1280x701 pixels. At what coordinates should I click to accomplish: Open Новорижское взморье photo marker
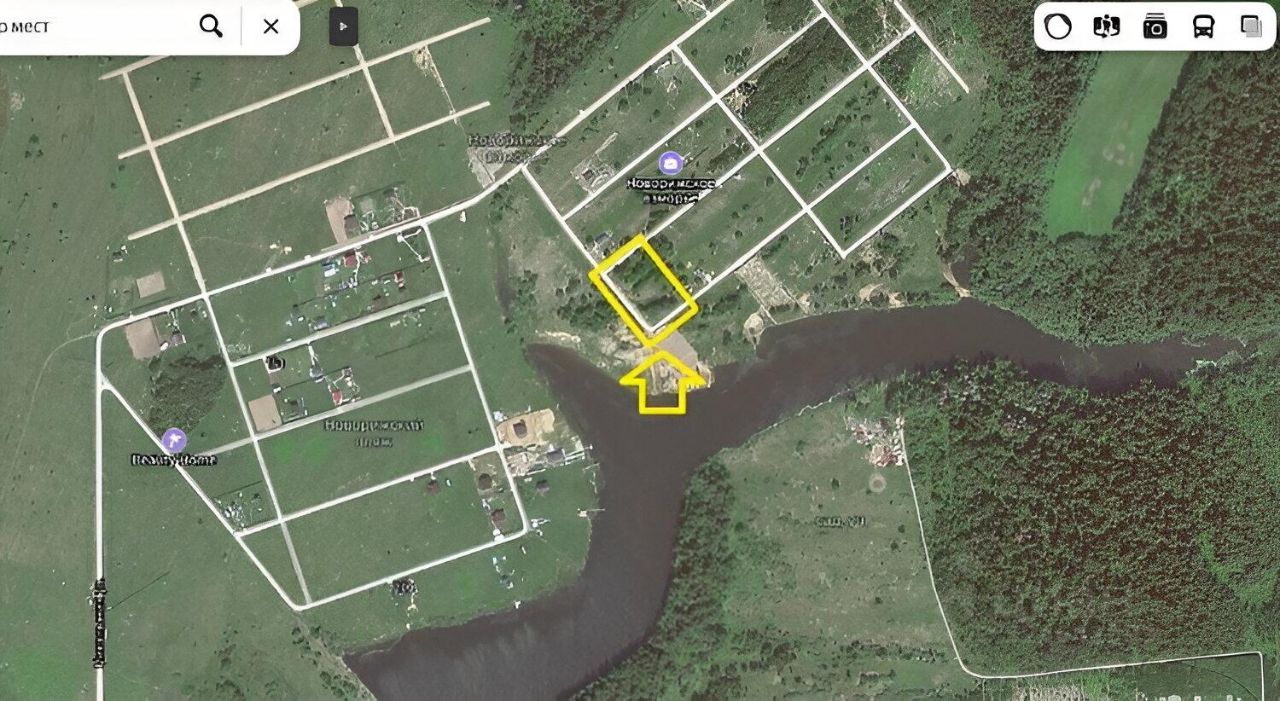tap(669, 162)
